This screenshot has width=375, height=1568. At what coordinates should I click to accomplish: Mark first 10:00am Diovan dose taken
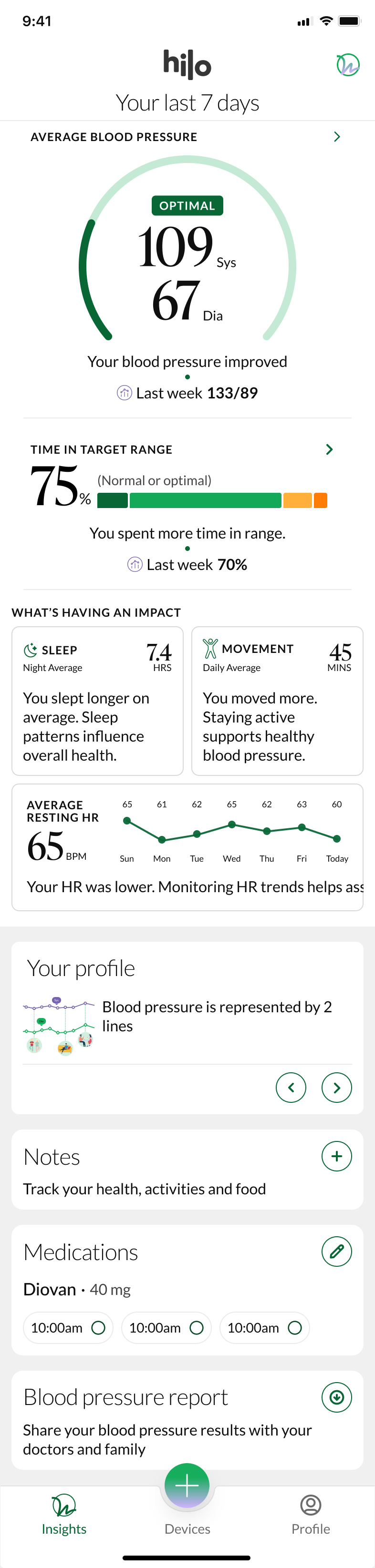(98, 1328)
